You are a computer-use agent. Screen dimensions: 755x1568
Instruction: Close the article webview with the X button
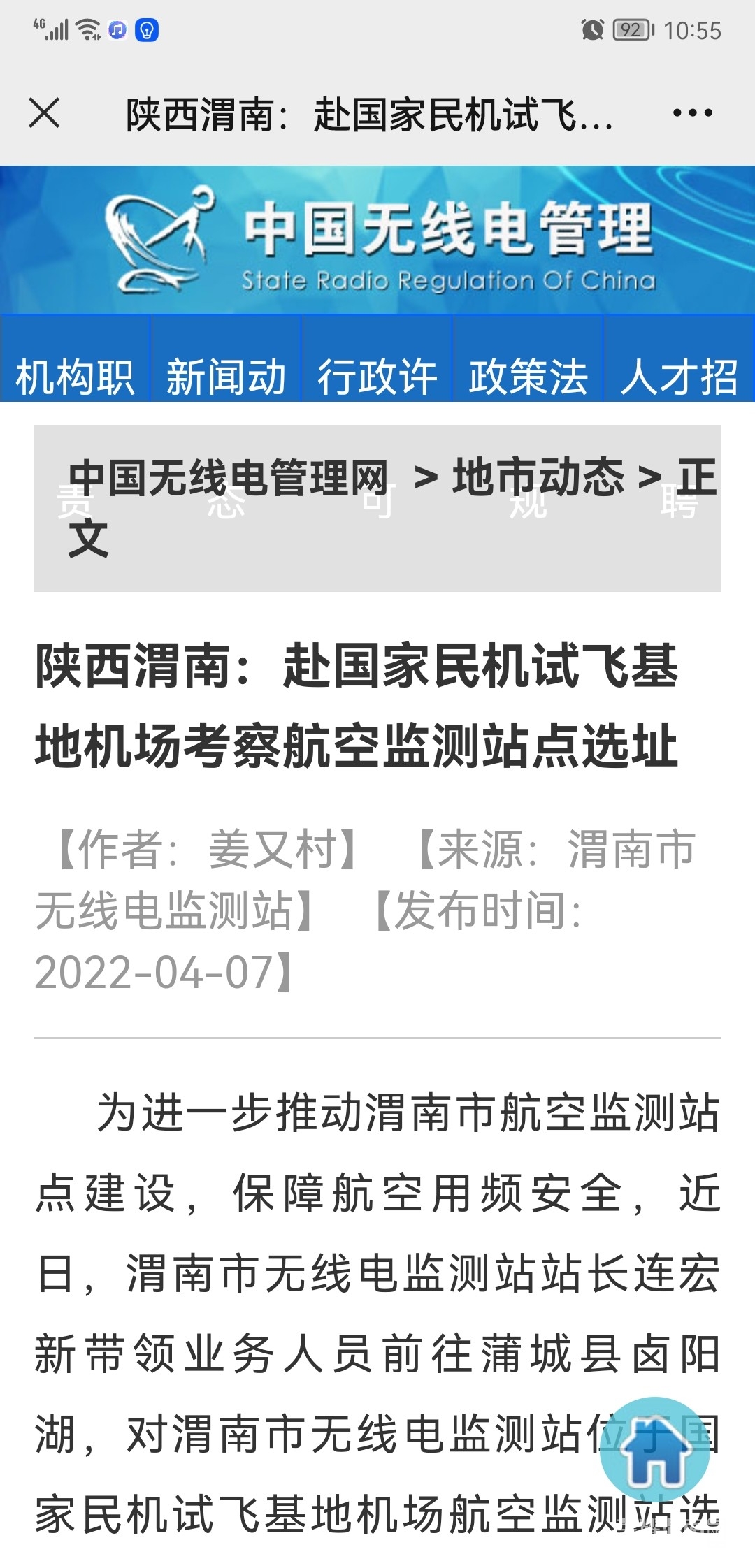tap(44, 113)
